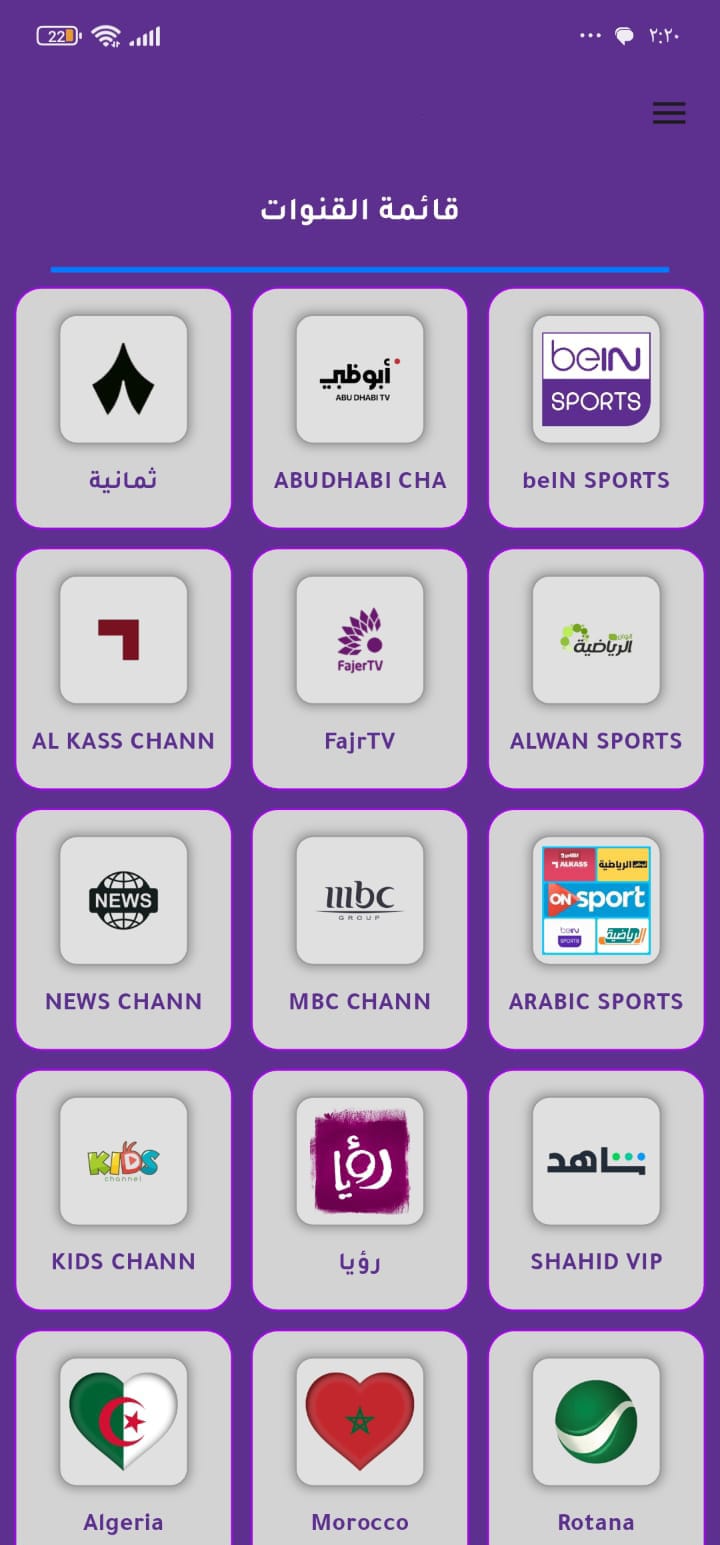
Task: Open the beIN SPORTS channel tile
Action: click(596, 408)
